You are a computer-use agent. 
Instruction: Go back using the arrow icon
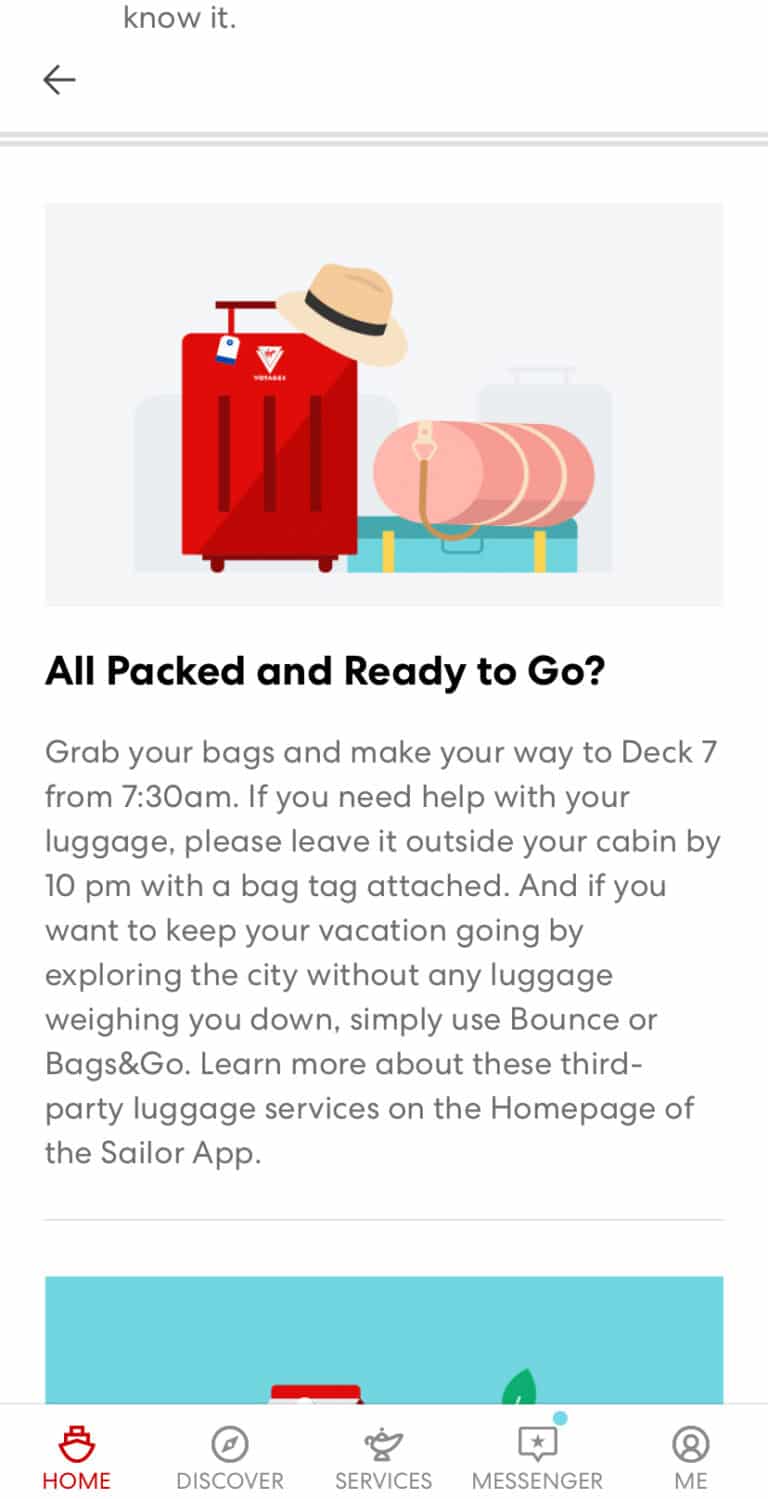pos(59,80)
